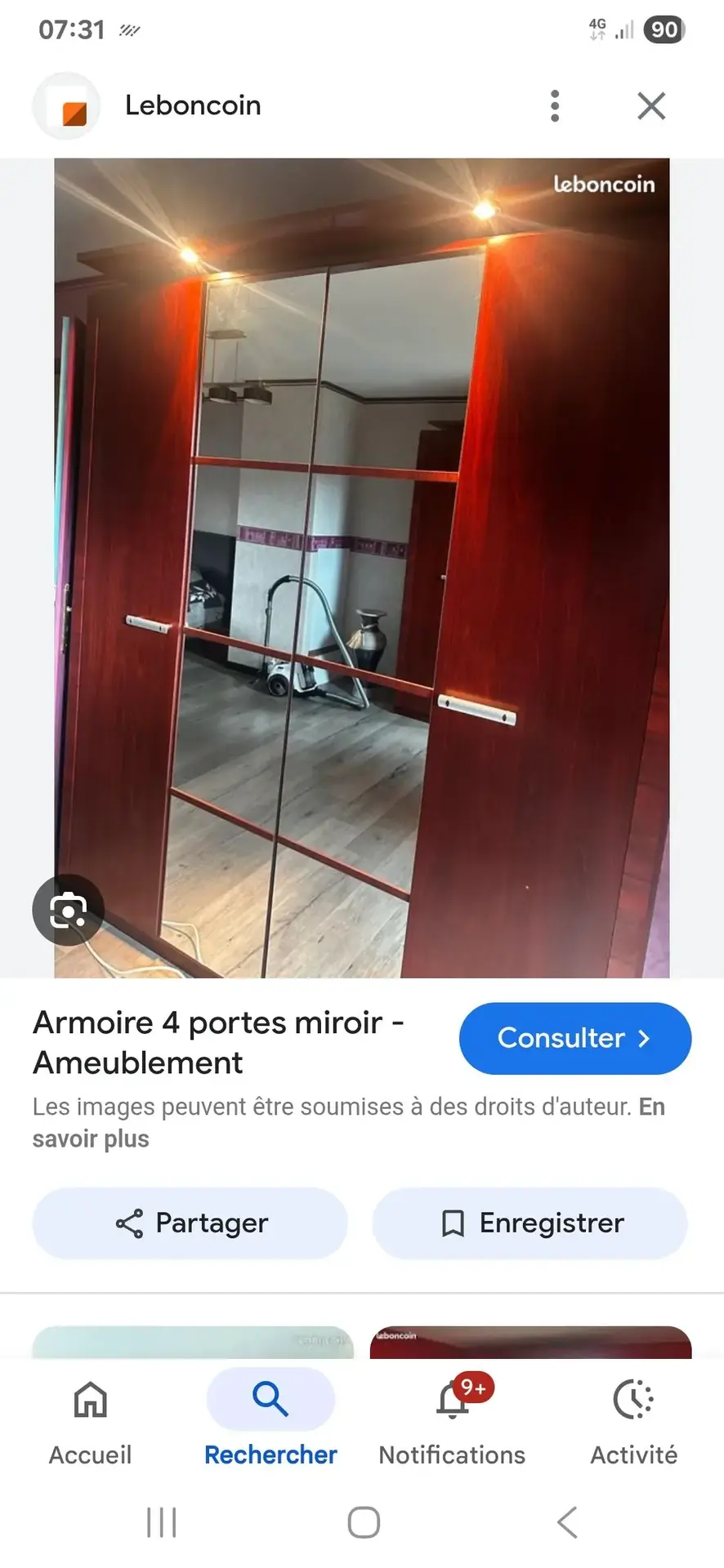Open the recent apps view
Viewport: 724px width, 1568px height.
161,1522
